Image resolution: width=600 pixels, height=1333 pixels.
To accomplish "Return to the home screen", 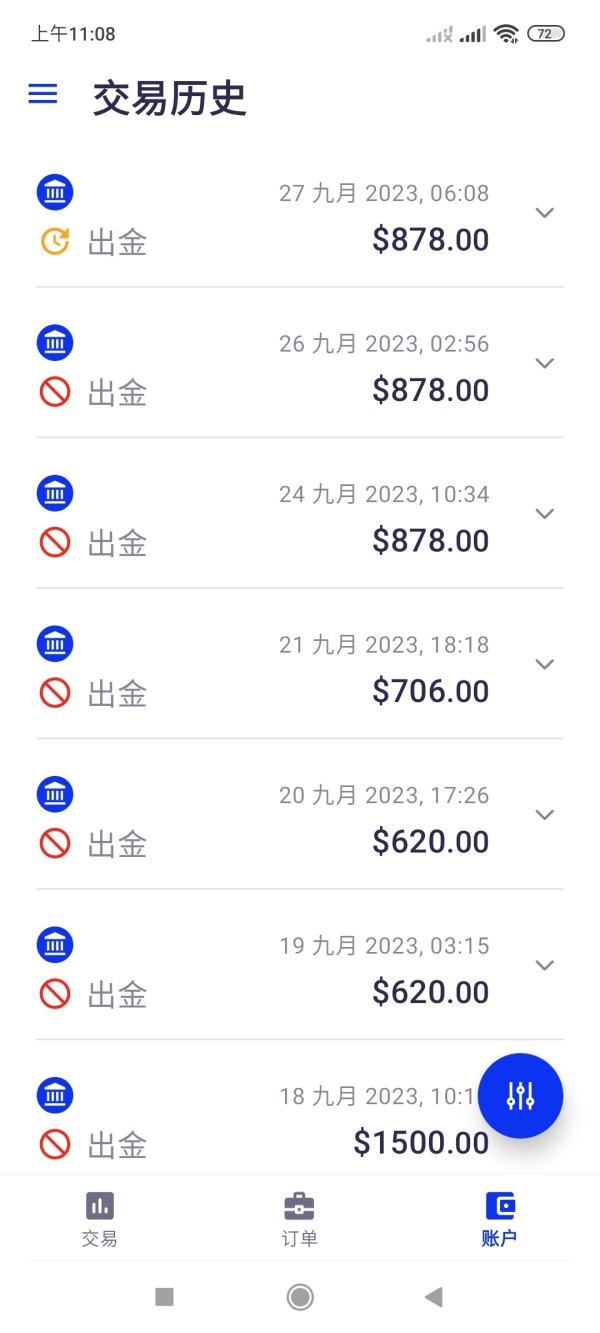I will click(x=299, y=1297).
